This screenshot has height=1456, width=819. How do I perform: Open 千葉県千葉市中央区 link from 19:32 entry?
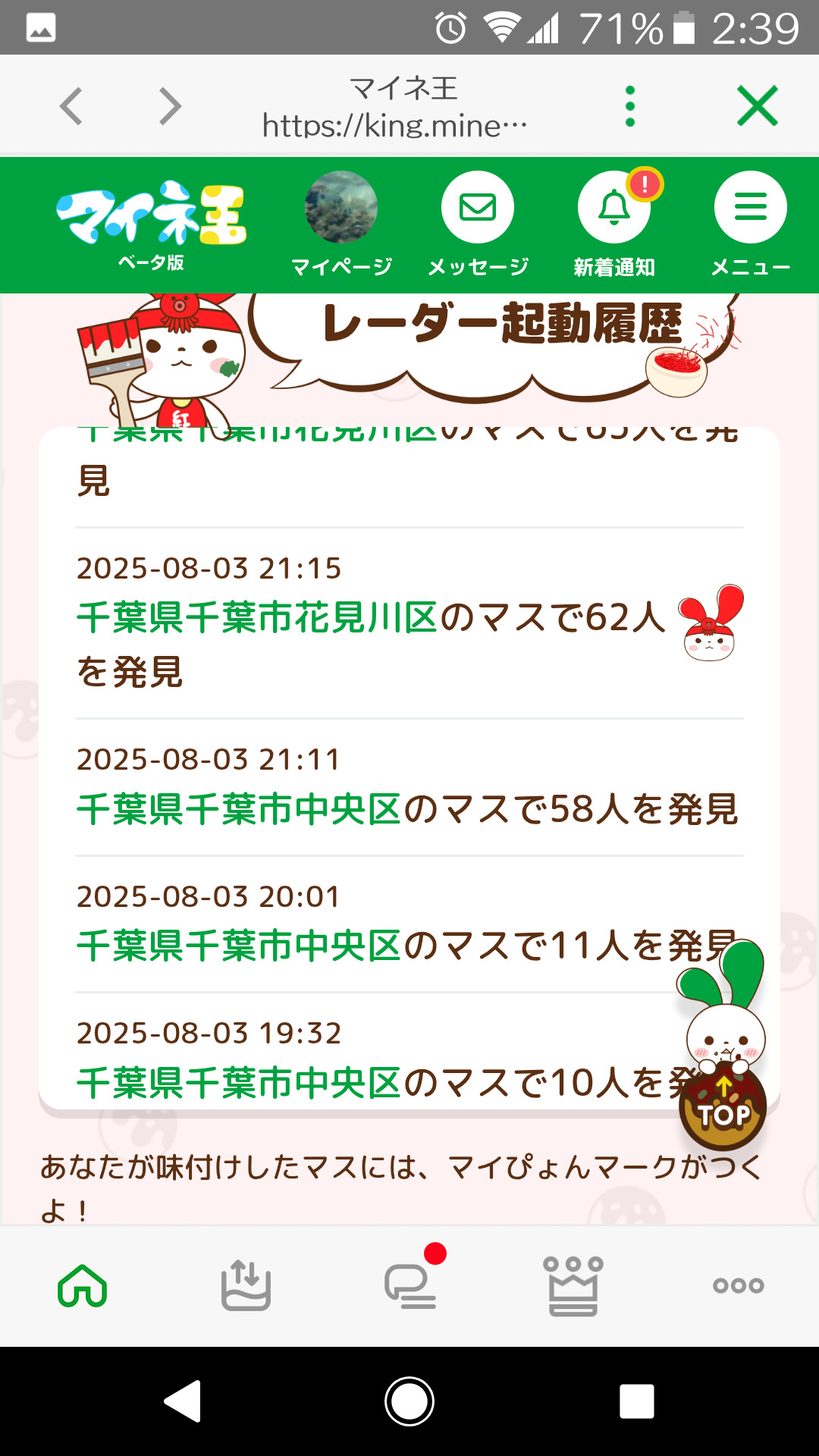point(239,1082)
